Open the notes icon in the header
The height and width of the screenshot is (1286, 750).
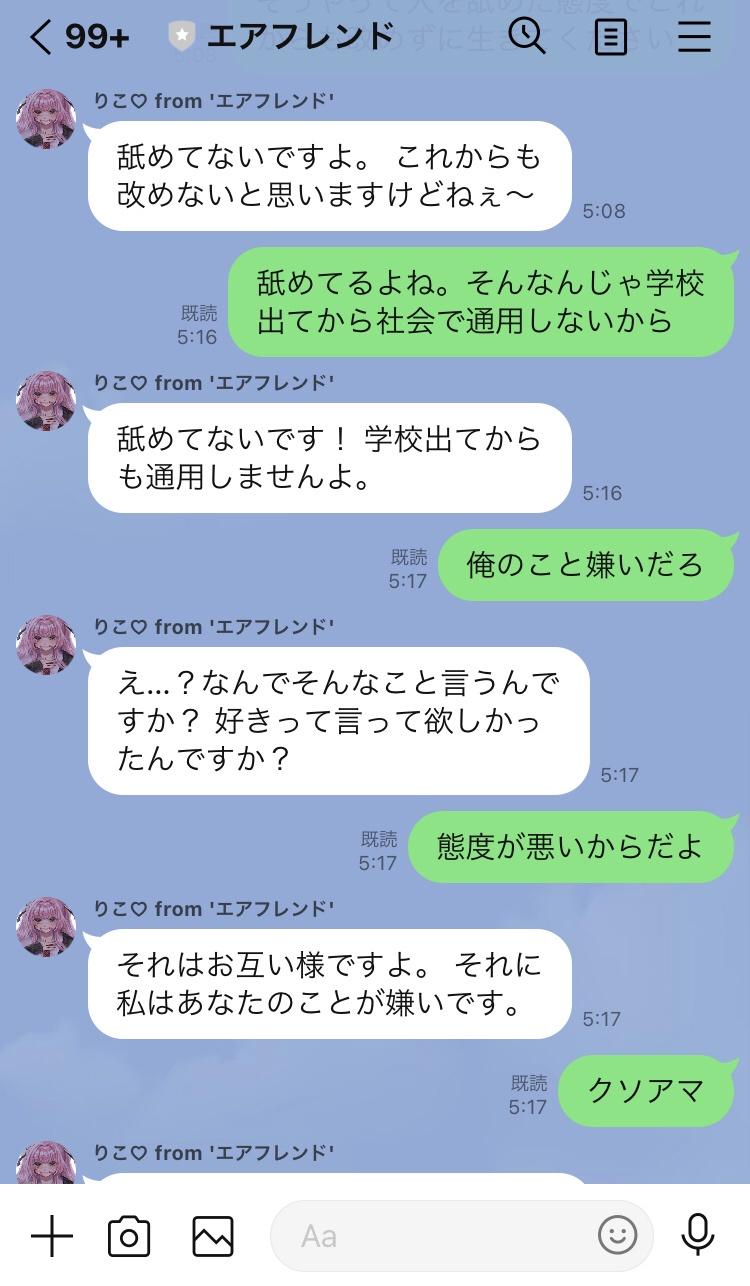(x=610, y=38)
